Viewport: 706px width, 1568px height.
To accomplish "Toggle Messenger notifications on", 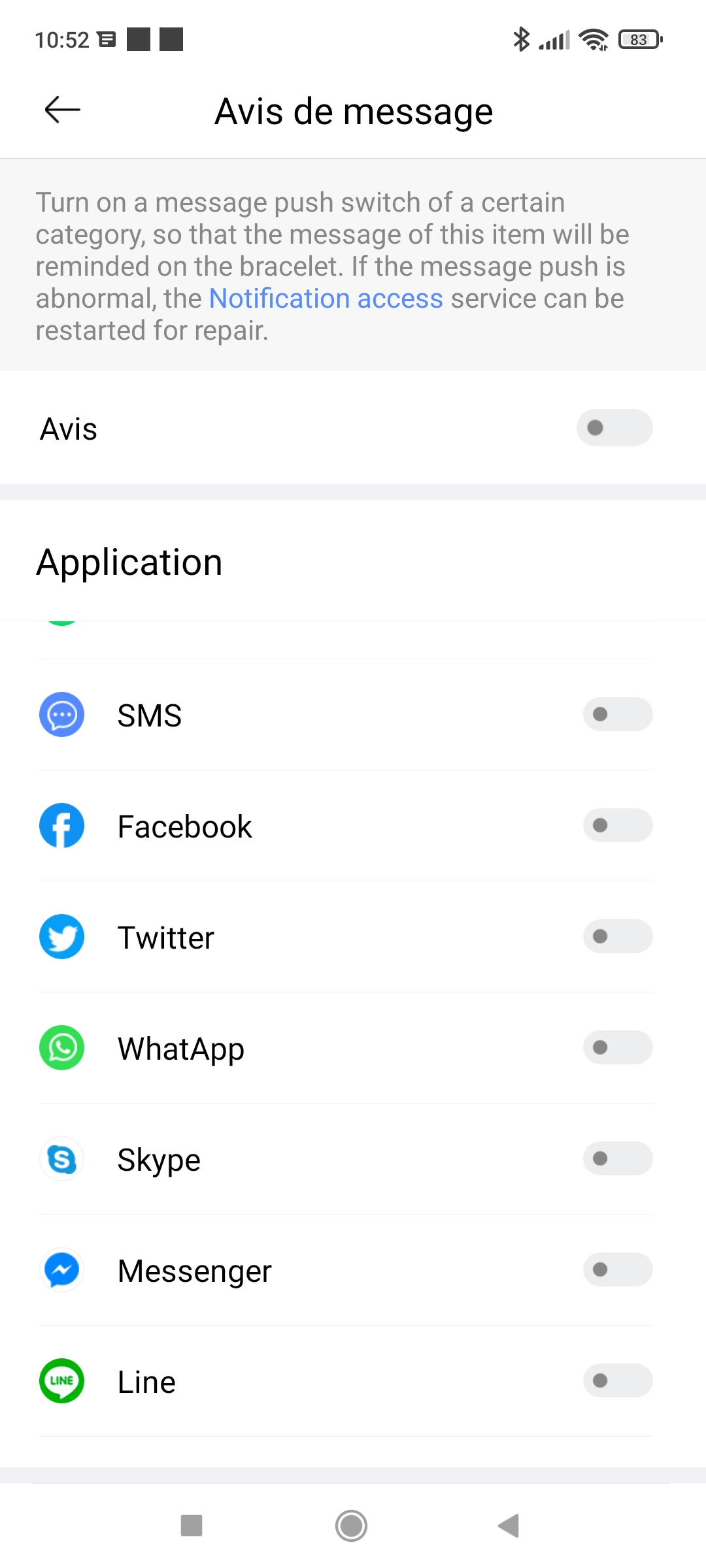I will [617, 1269].
